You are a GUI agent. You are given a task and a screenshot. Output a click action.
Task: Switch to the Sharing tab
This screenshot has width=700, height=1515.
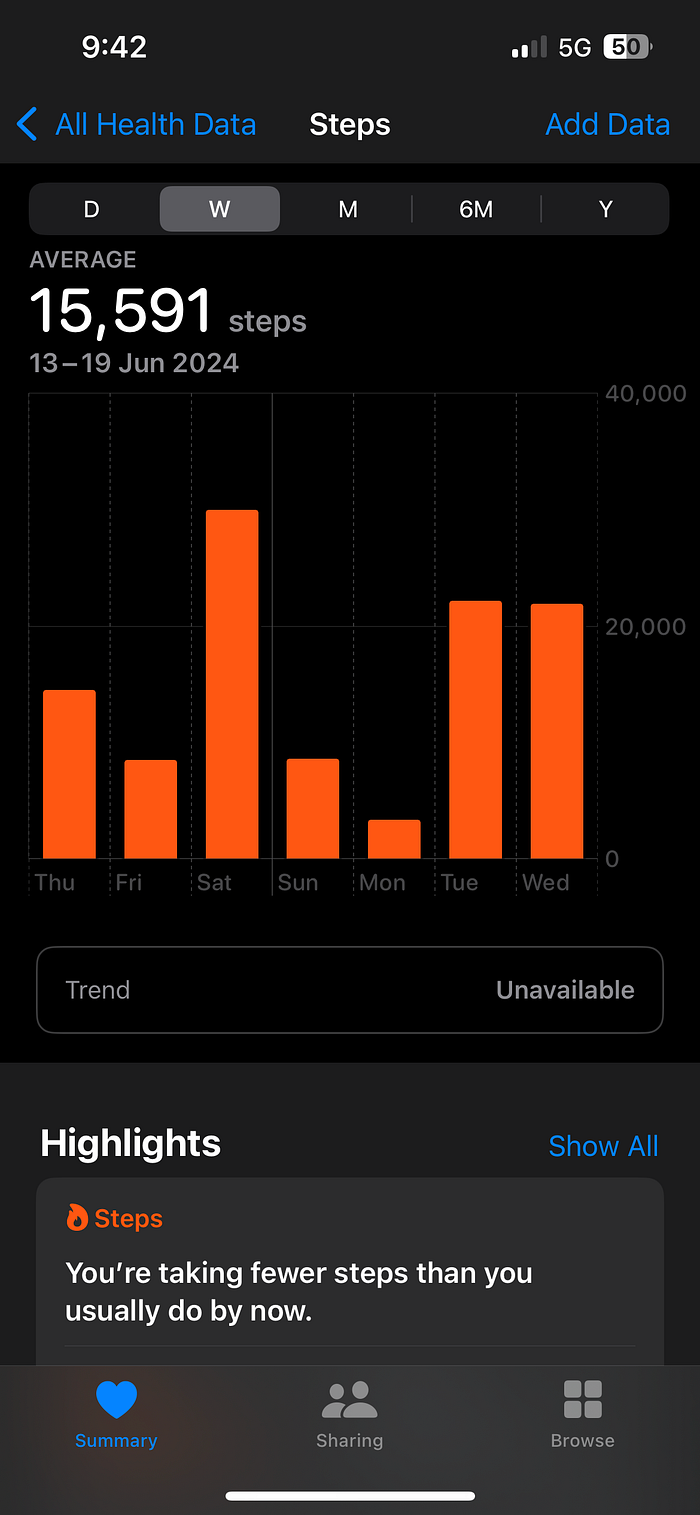click(x=349, y=1414)
